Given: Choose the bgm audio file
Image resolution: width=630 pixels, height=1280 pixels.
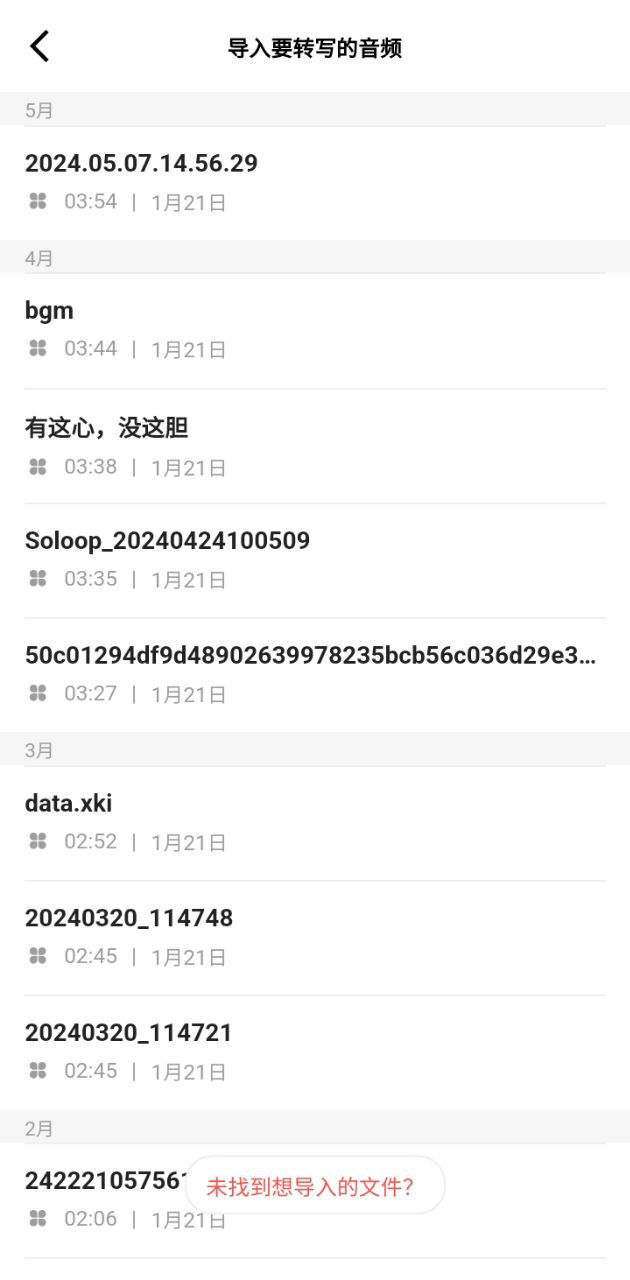Looking at the screenshot, I should (x=315, y=331).
